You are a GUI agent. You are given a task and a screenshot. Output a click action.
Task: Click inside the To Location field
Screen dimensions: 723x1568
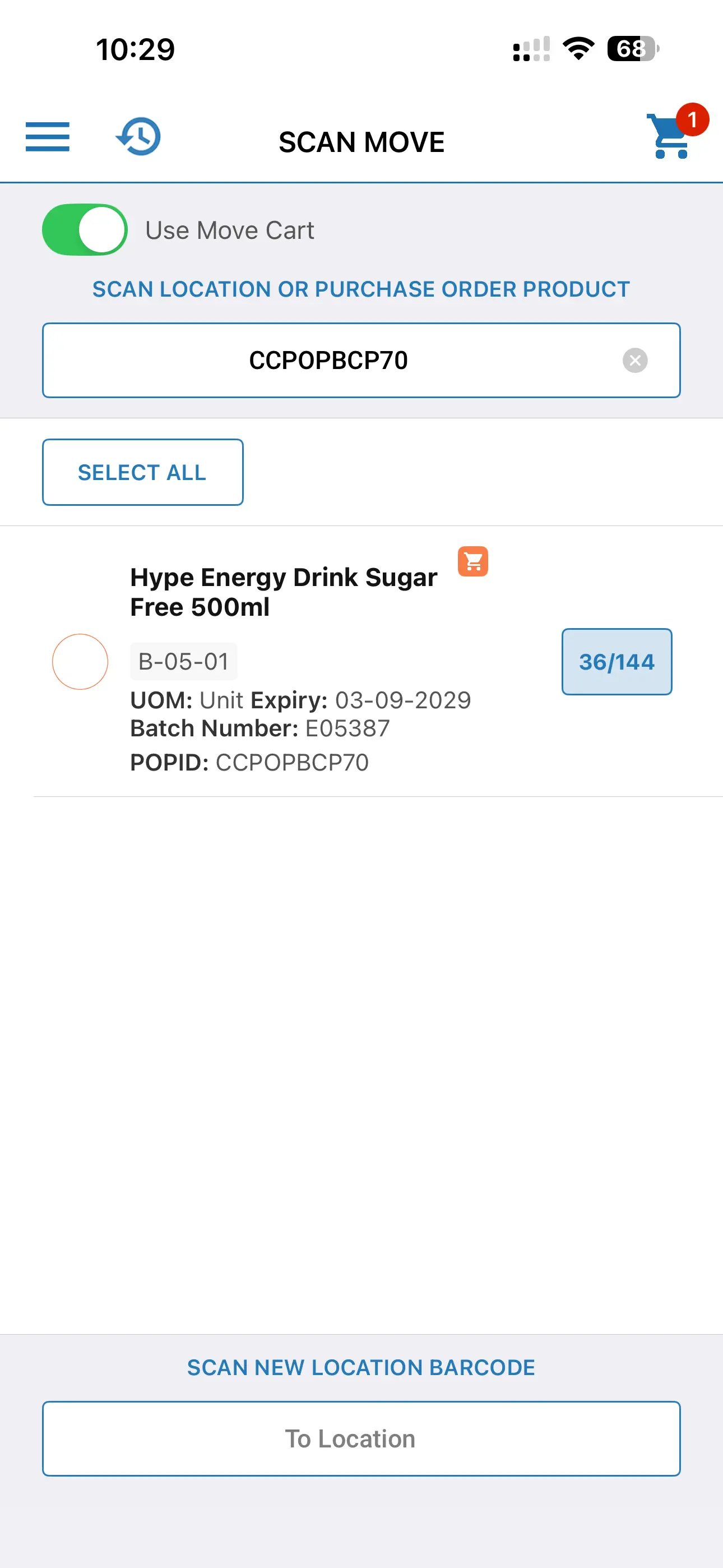pyautogui.click(x=361, y=1438)
